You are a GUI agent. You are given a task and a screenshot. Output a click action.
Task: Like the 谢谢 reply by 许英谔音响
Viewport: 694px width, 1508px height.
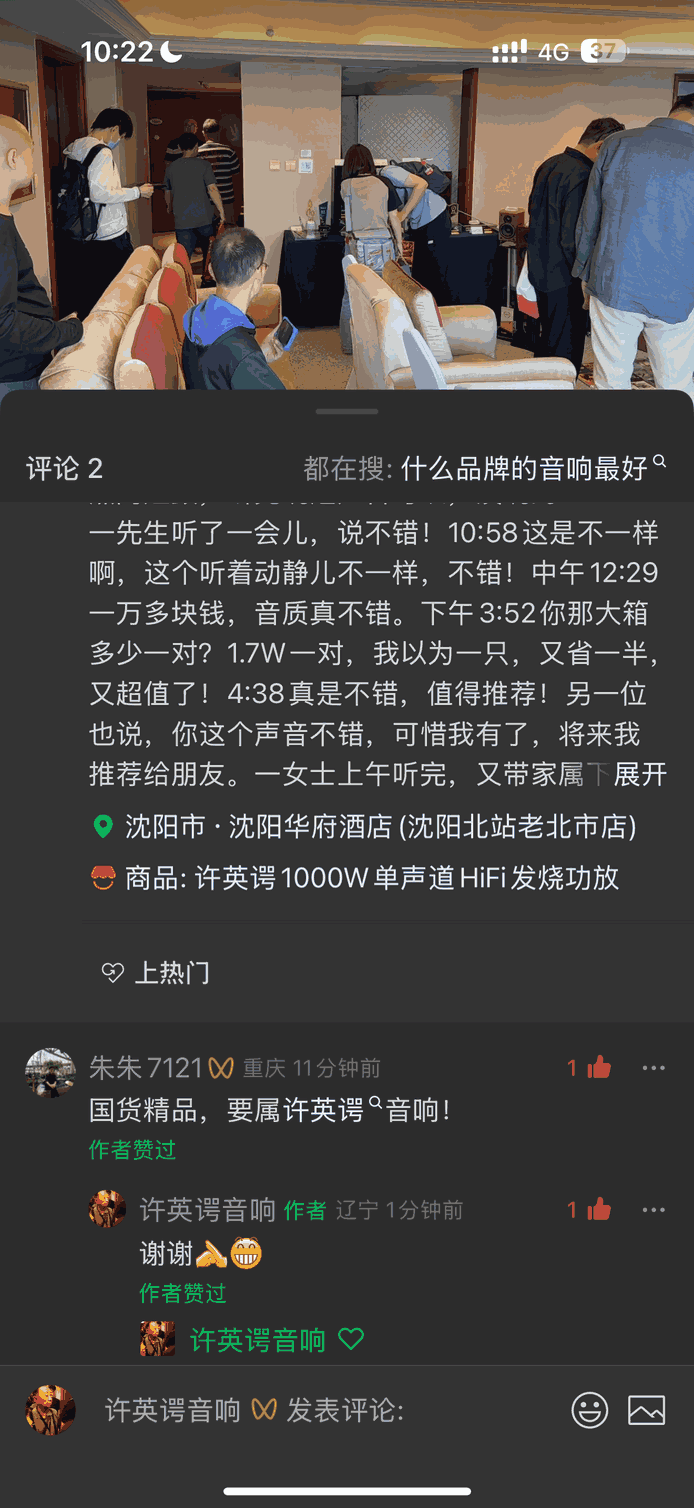[x=598, y=1210]
